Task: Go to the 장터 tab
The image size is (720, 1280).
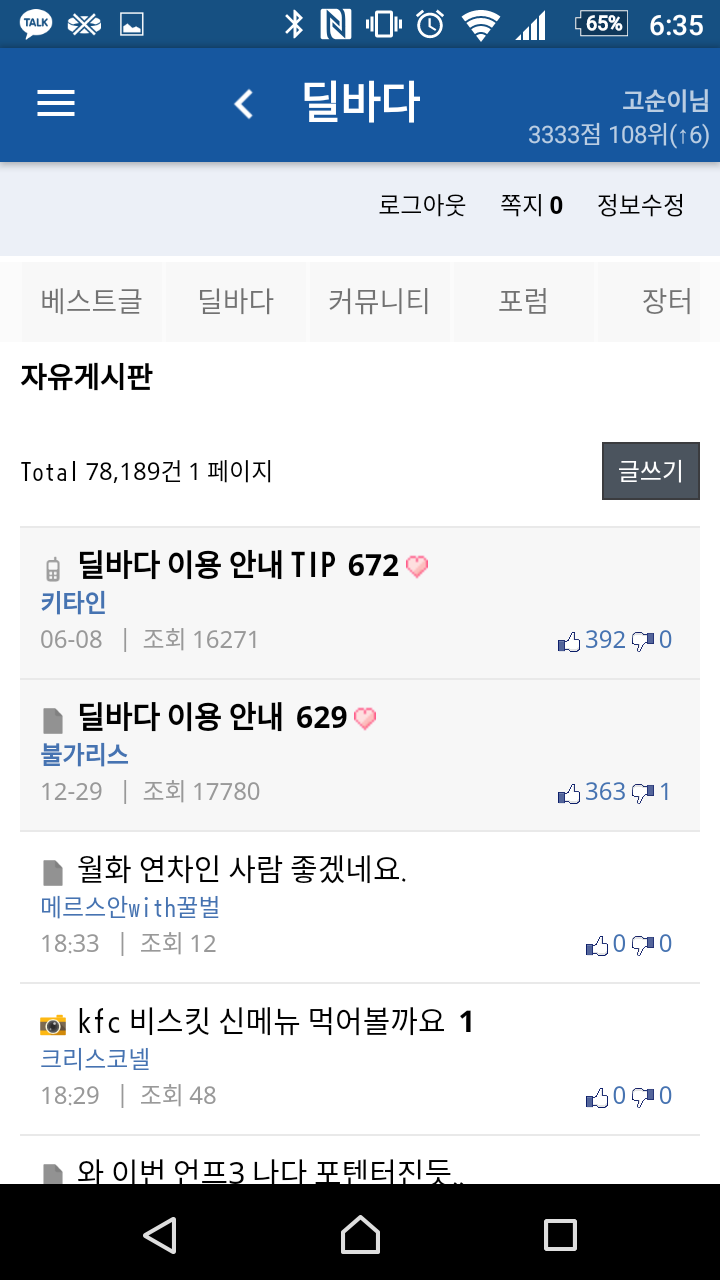Action: point(665,301)
